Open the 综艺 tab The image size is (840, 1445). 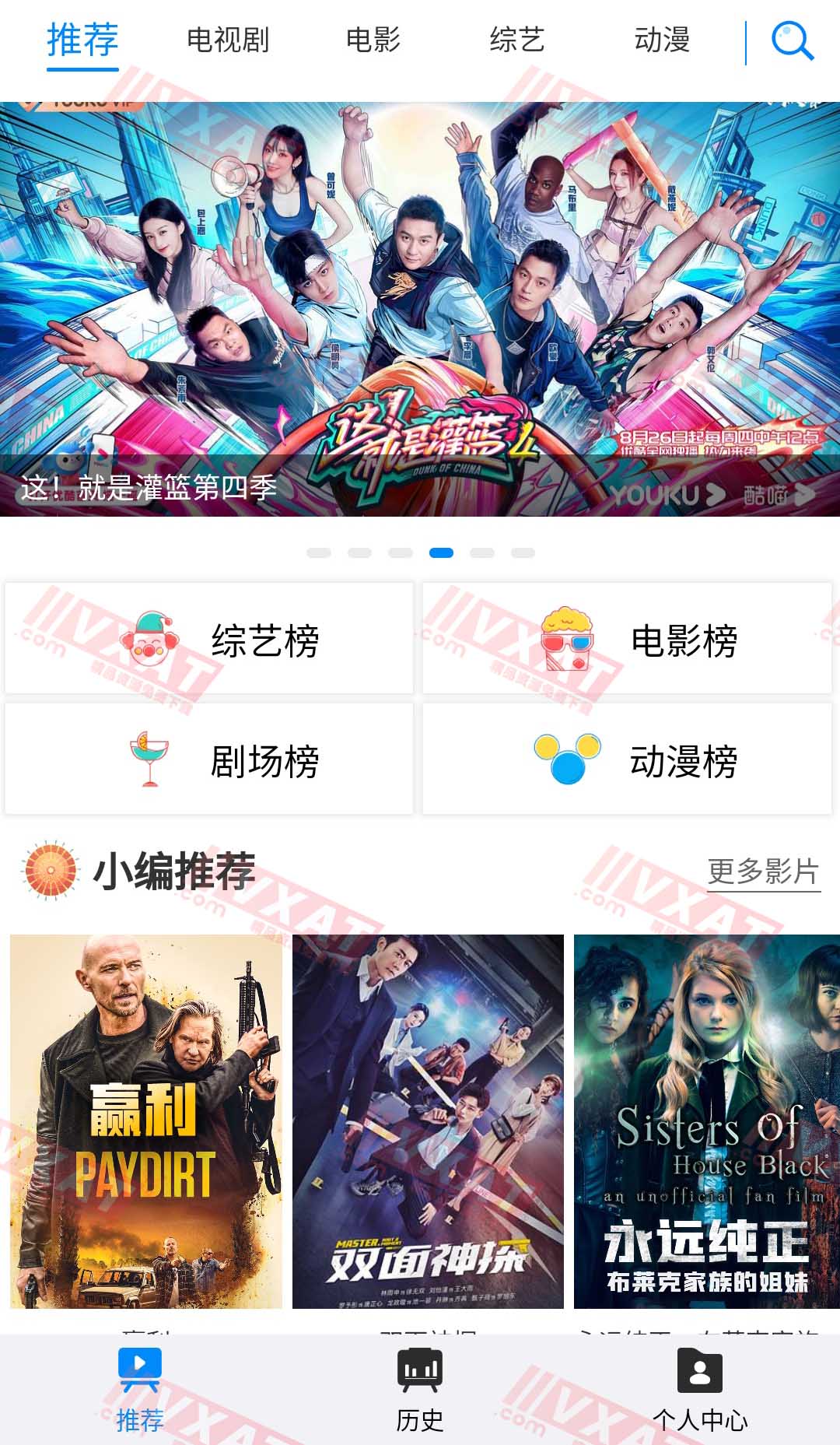516,43
